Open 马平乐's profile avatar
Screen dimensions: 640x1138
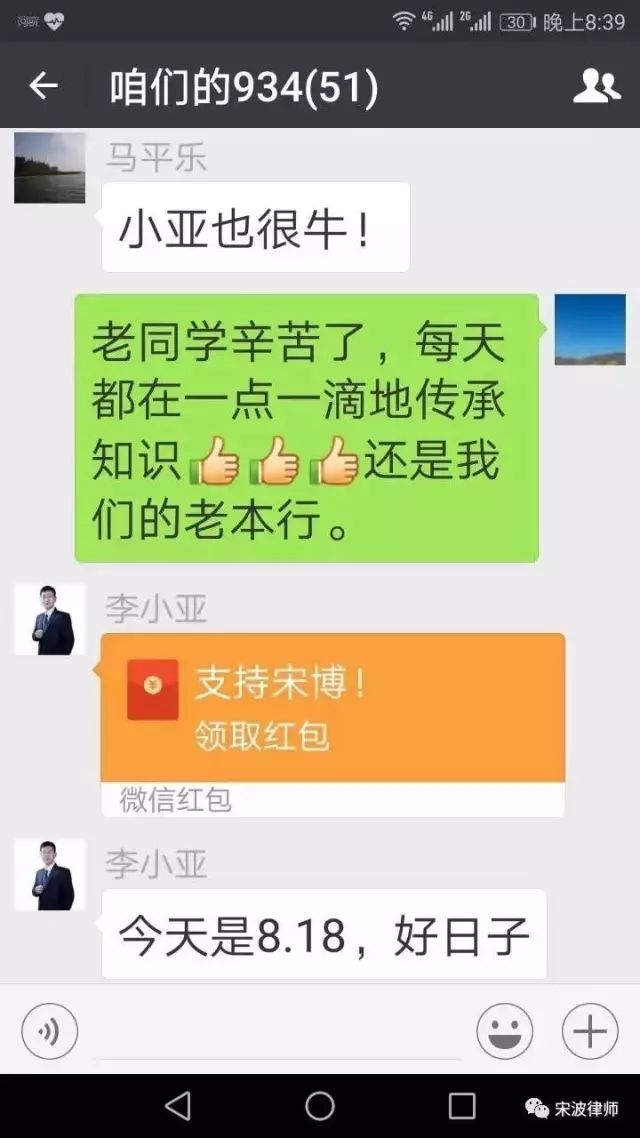pos(49,167)
